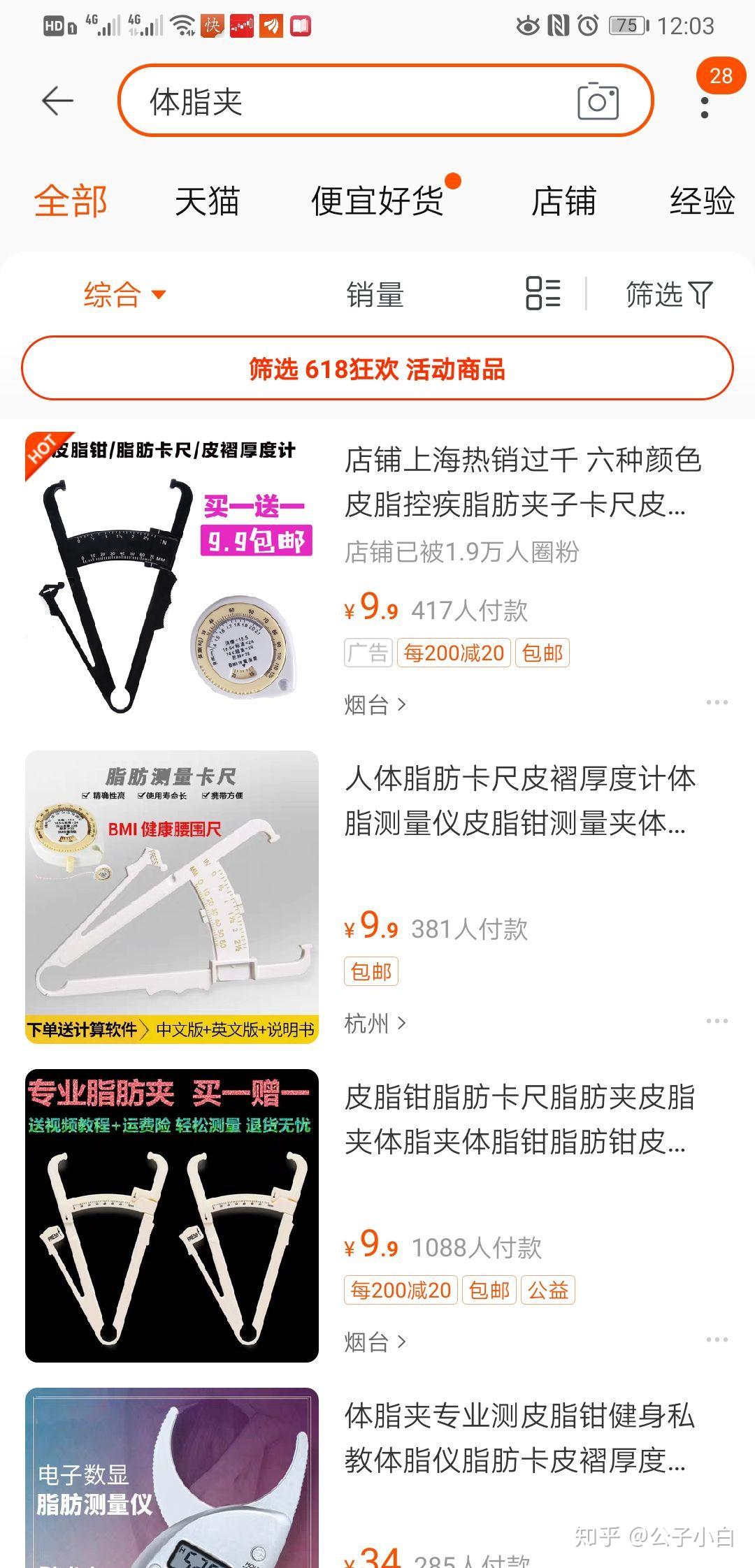This screenshot has height=1568, width=755.
Task: Open the 店铺上海热销过千 caliper listing
Action: tap(522, 482)
